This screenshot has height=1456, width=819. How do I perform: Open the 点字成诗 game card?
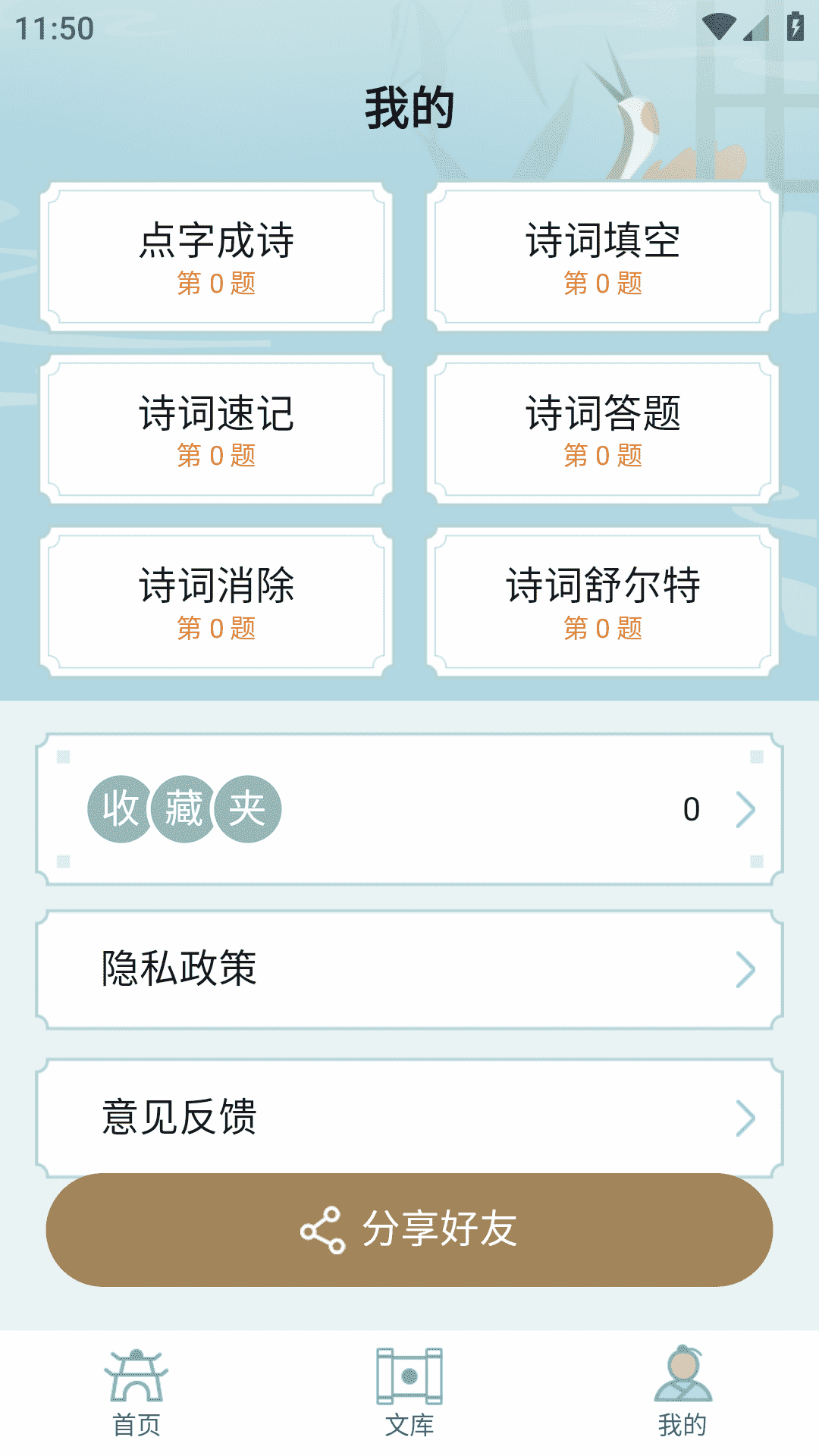point(216,257)
